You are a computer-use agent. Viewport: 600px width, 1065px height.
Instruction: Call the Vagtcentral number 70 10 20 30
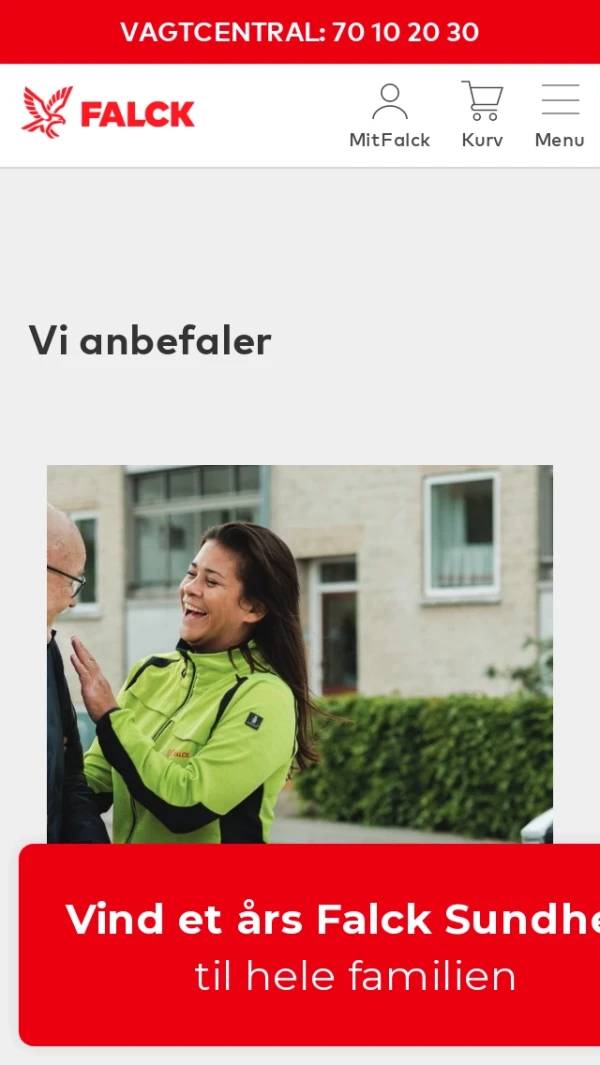coord(300,32)
